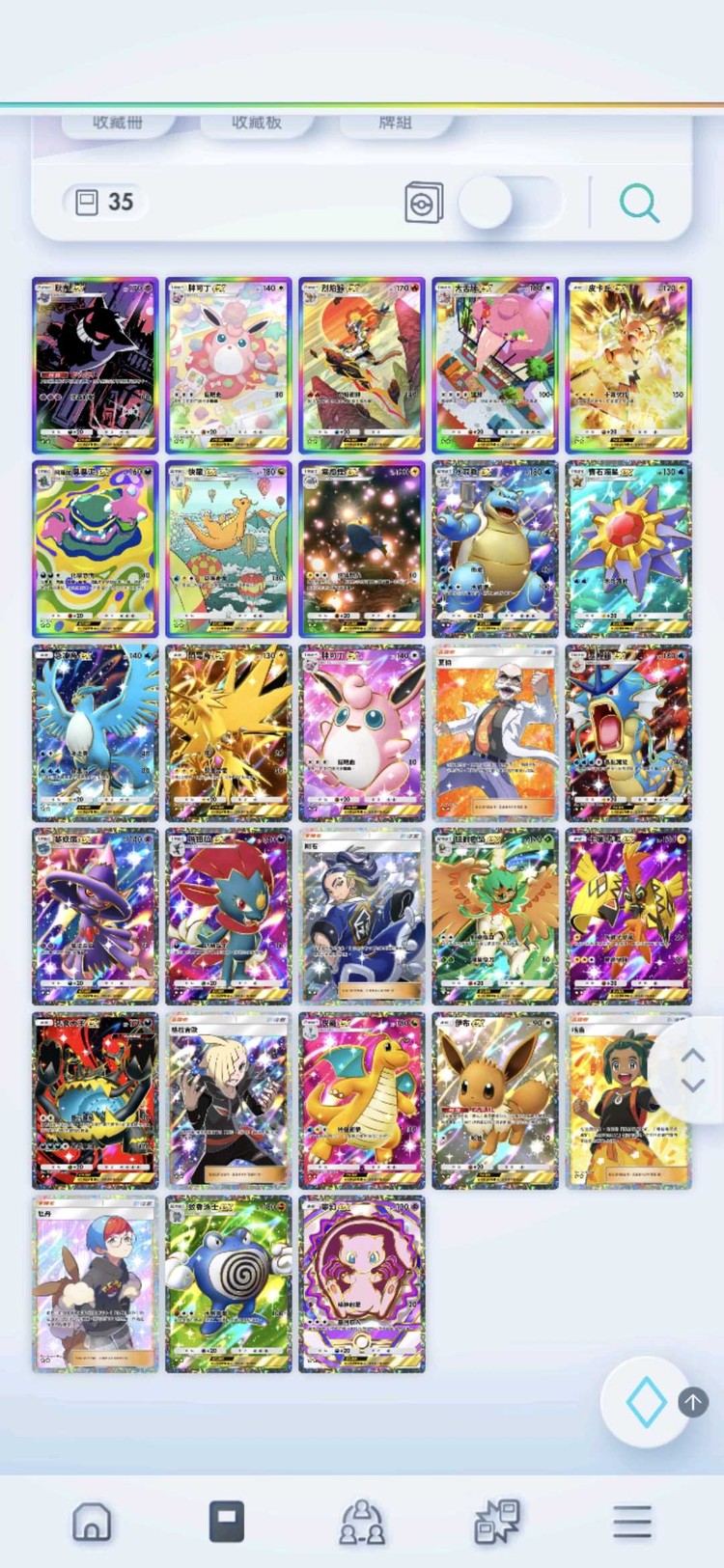
Task: Open the Gengar ex card
Action: 95,366
